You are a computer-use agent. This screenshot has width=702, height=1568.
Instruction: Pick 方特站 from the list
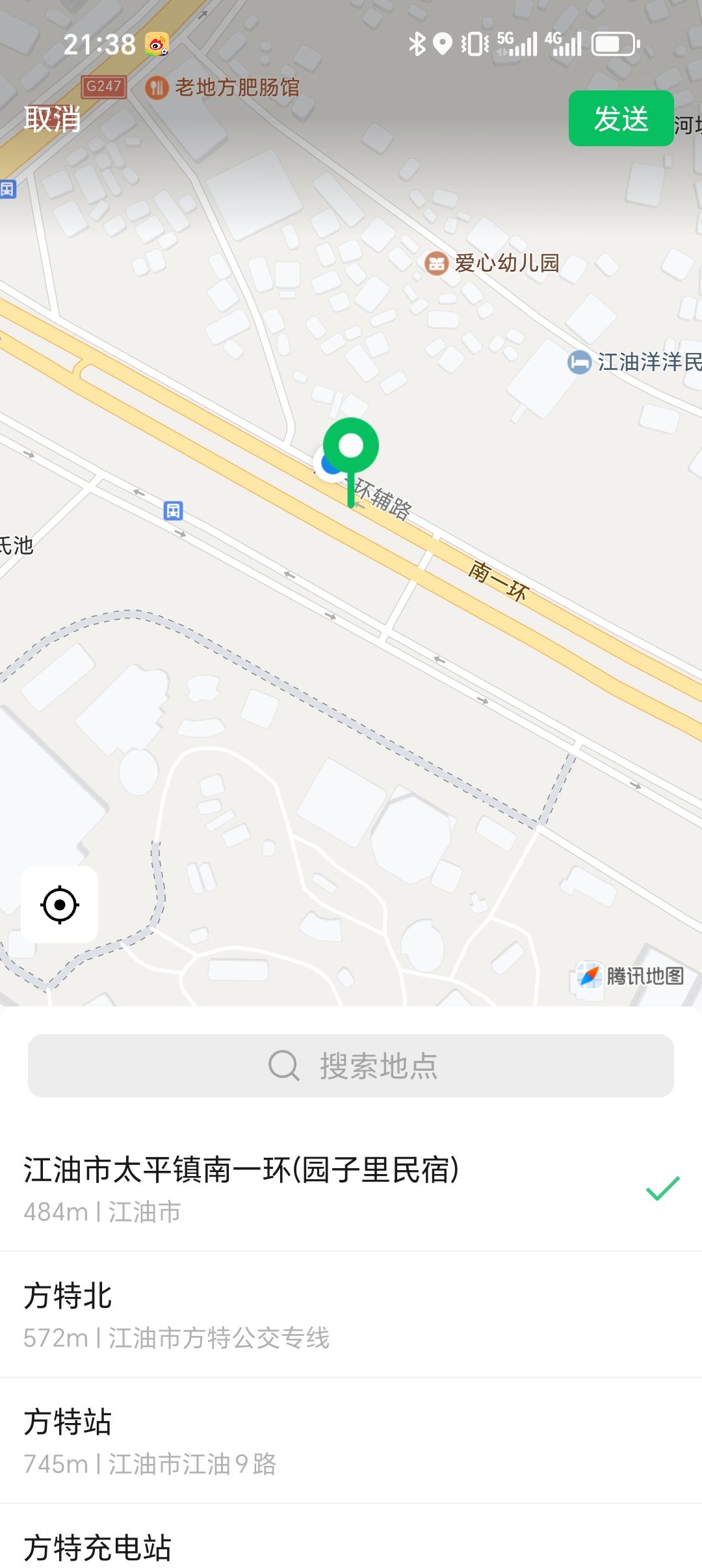(351, 1440)
